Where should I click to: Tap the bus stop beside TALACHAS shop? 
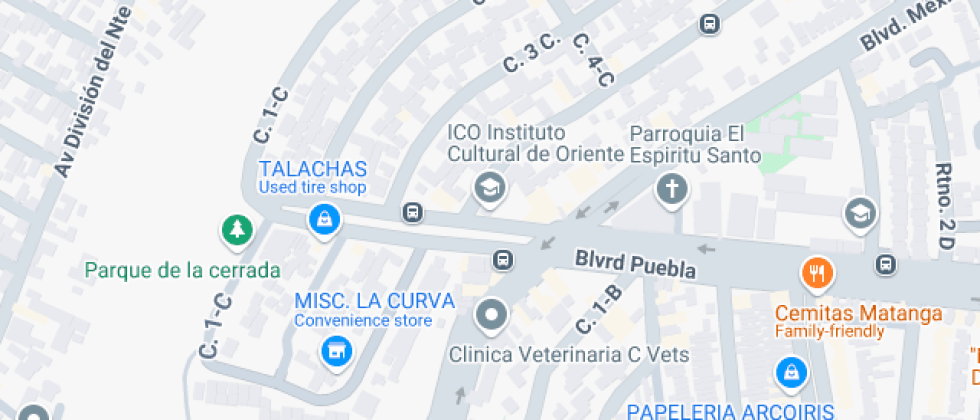point(412,212)
